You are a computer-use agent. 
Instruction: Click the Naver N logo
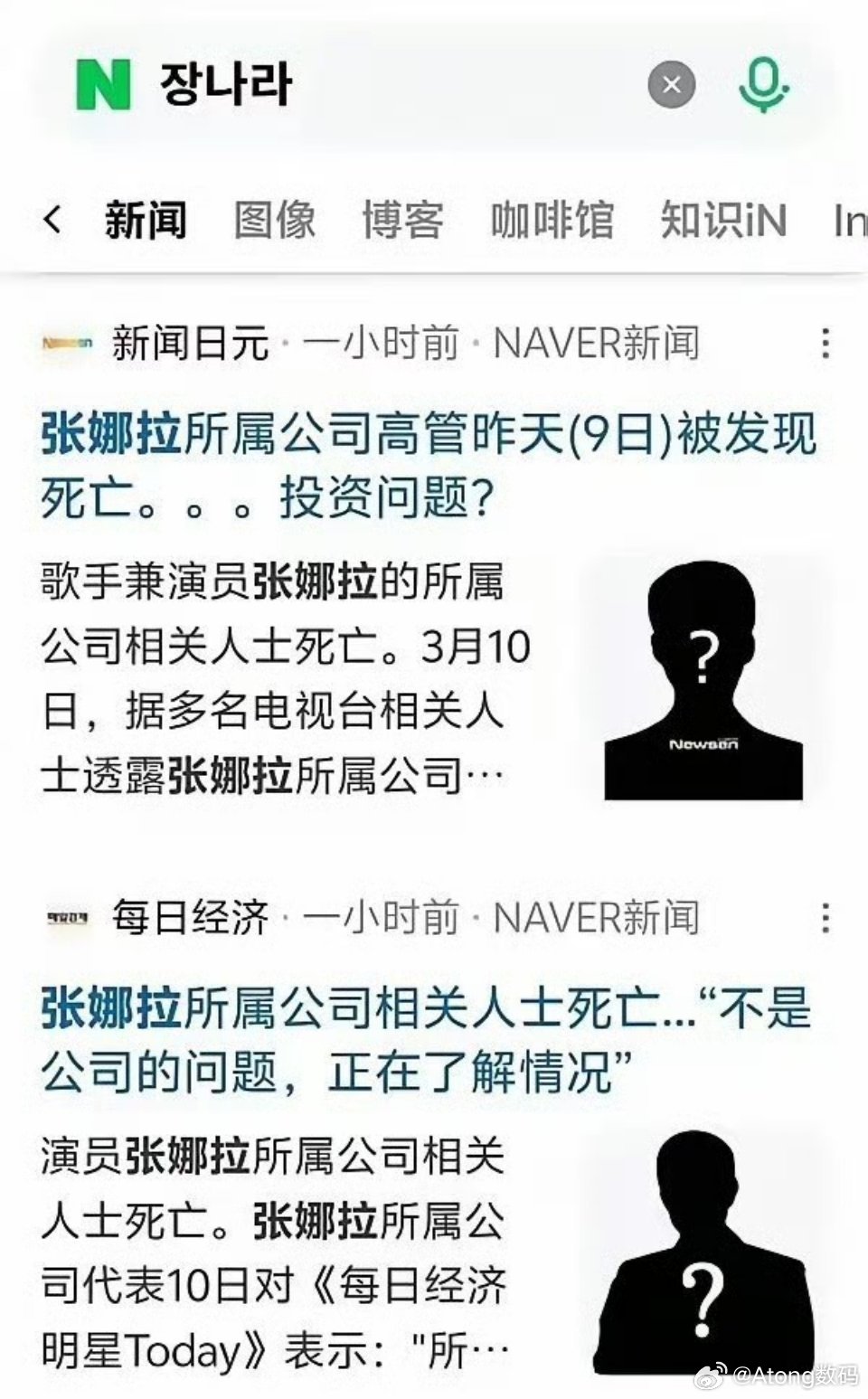102,84
